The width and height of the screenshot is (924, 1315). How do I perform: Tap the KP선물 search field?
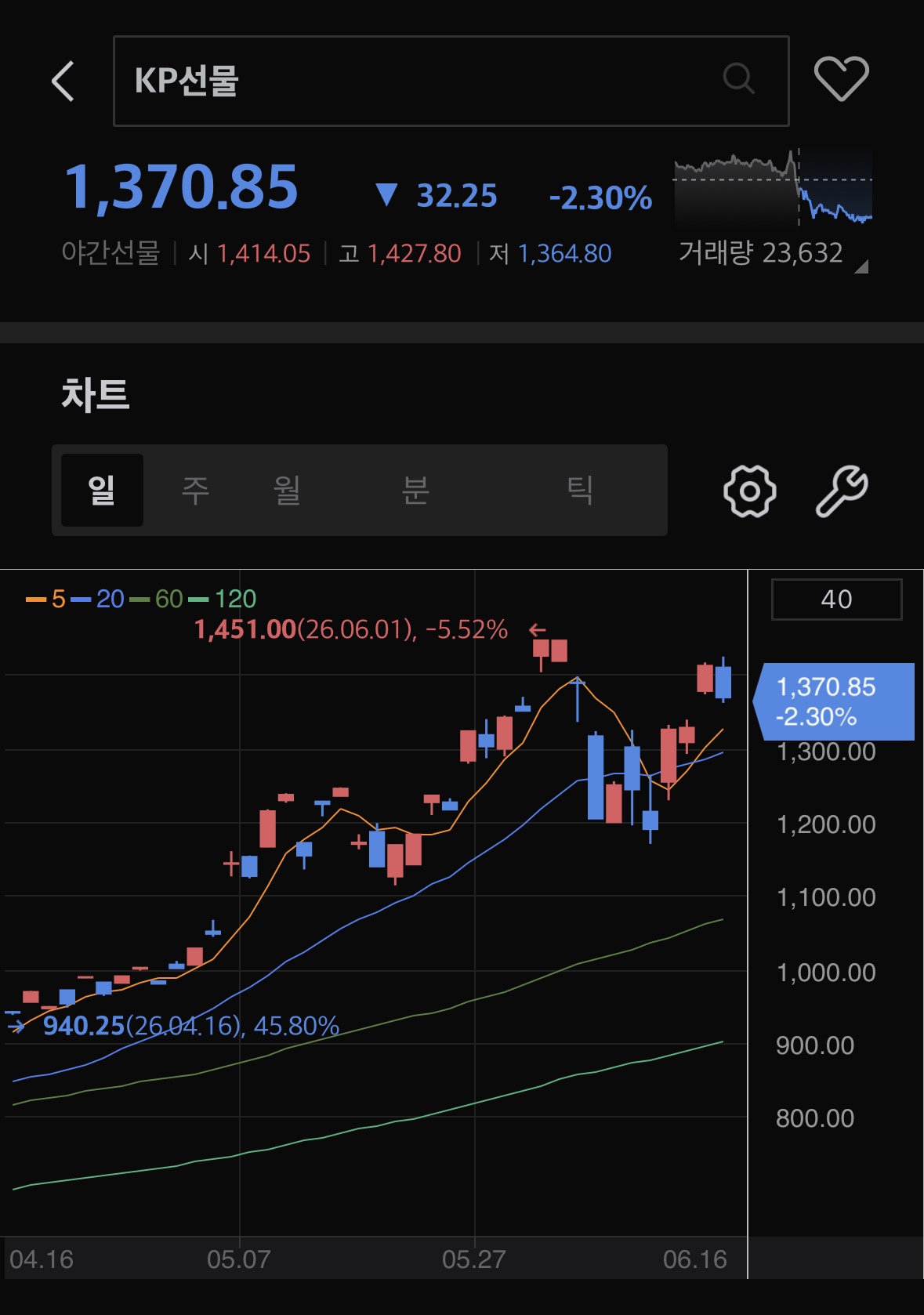(x=451, y=81)
